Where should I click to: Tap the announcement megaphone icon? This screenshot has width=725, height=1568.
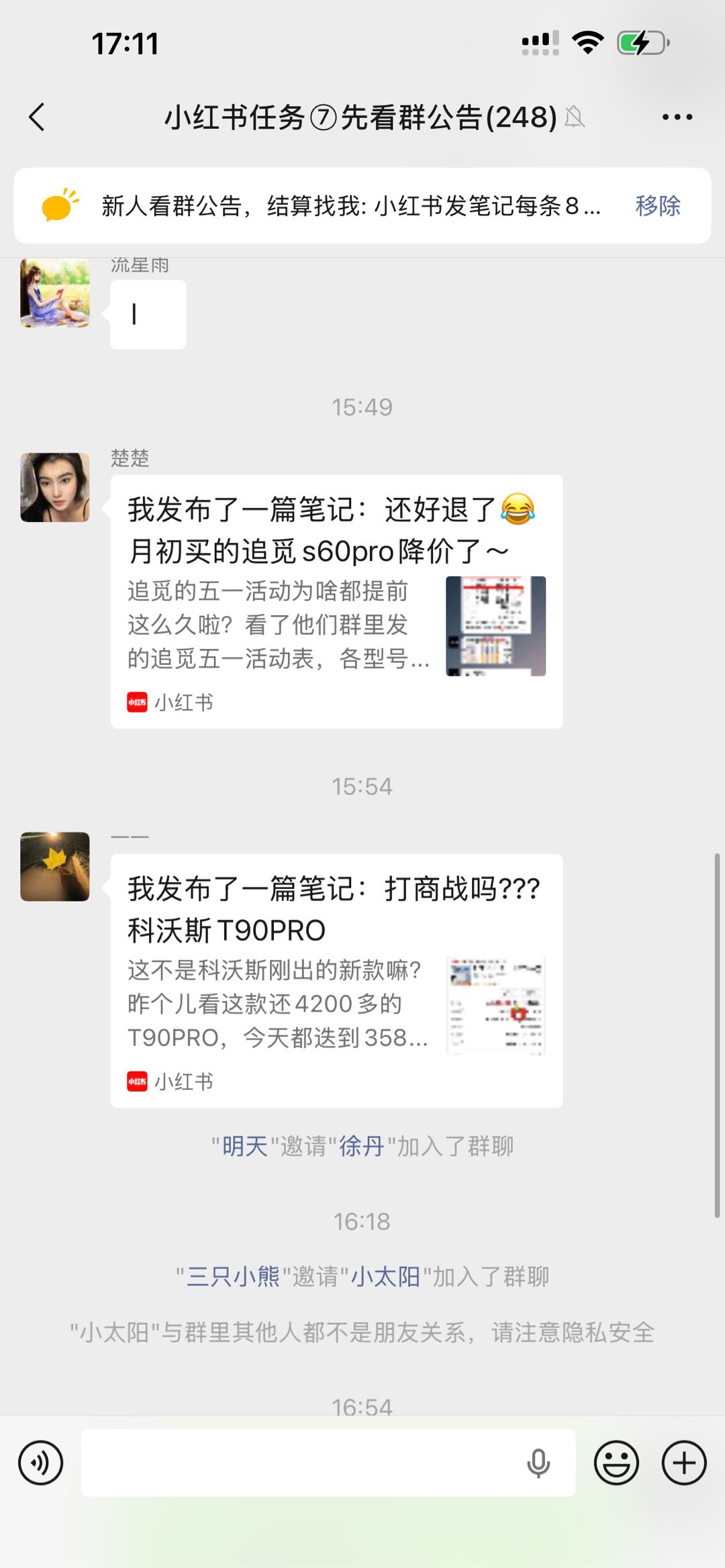[56, 207]
